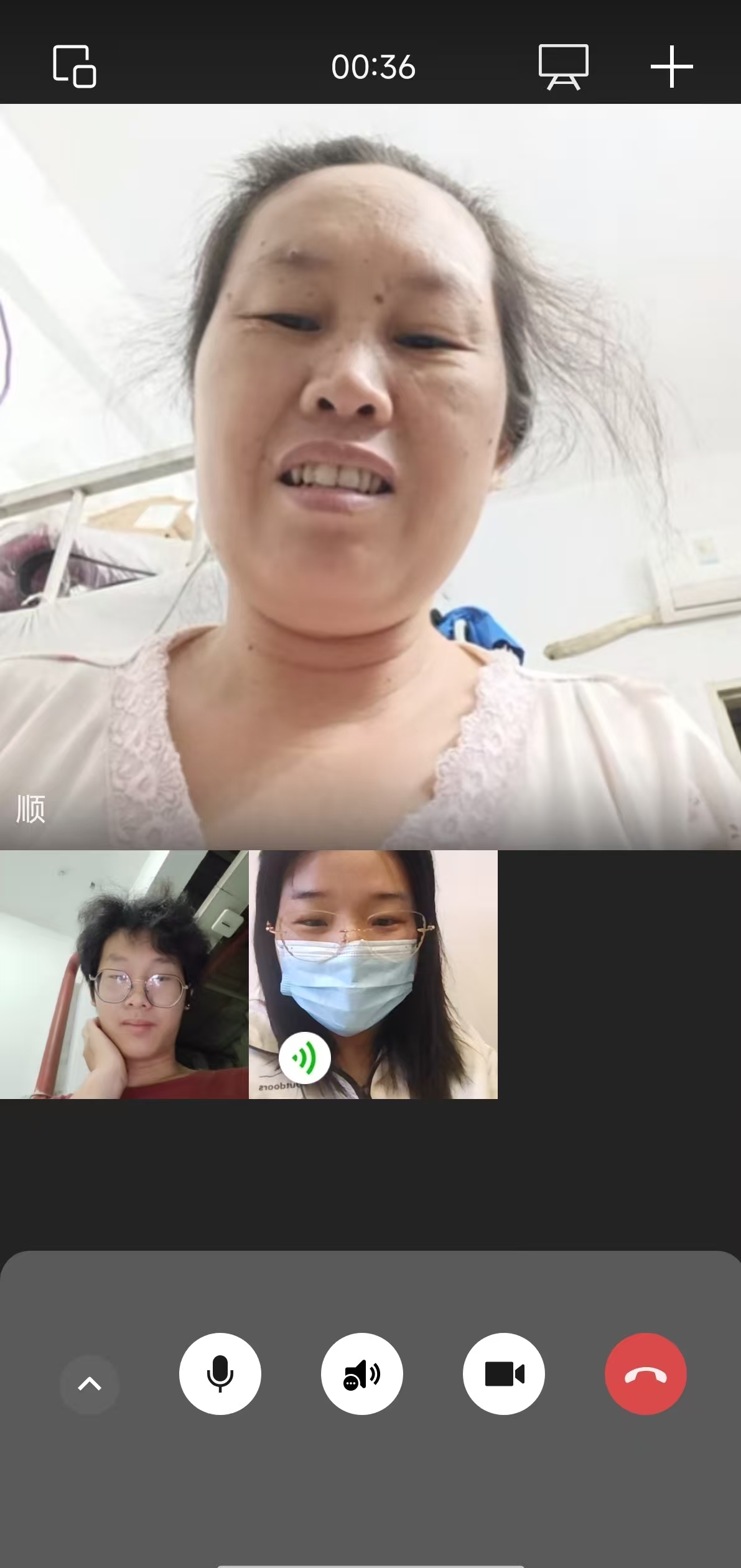The width and height of the screenshot is (741, 1568).
Task: Minimize the call to a floating window
Action: (75, 66)
